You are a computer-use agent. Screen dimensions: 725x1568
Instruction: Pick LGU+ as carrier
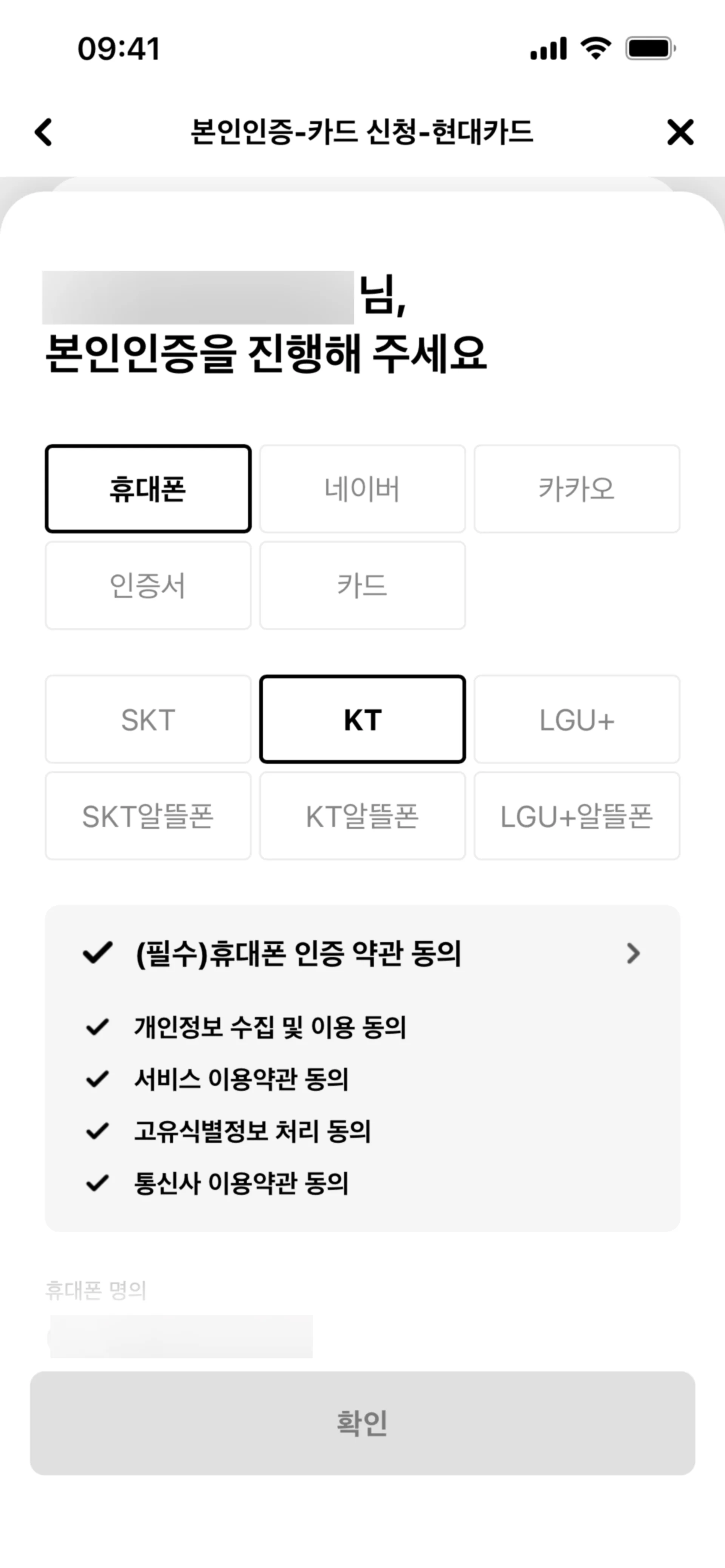576,720
